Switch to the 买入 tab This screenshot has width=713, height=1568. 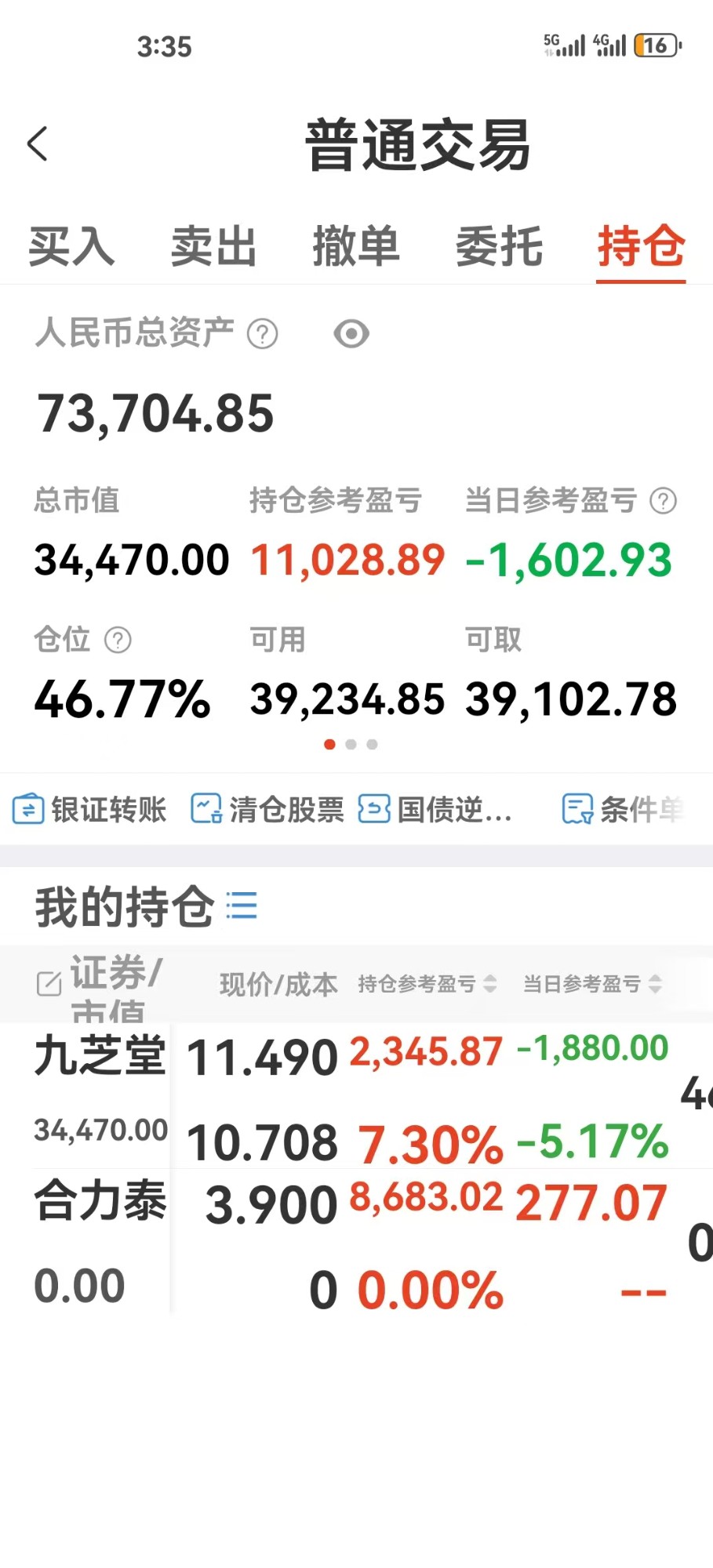tap(71, 246)
